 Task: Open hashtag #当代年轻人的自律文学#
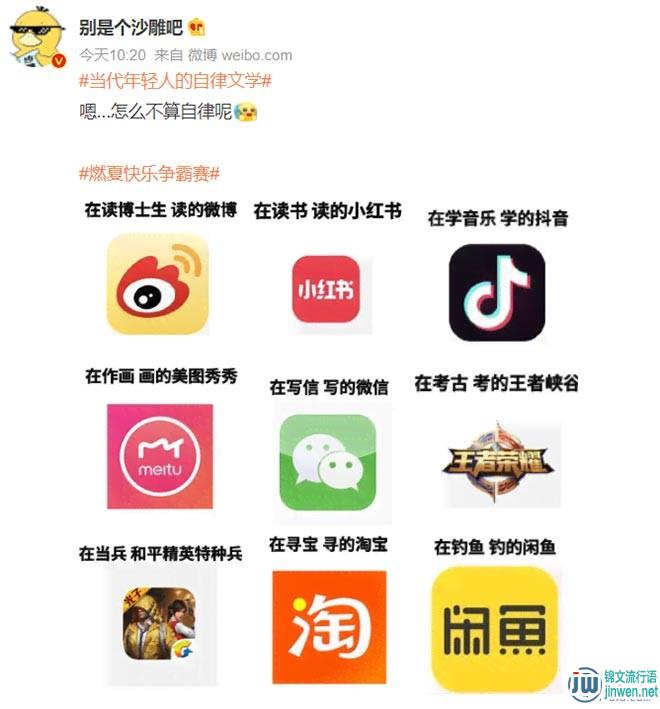click(175, 80)
